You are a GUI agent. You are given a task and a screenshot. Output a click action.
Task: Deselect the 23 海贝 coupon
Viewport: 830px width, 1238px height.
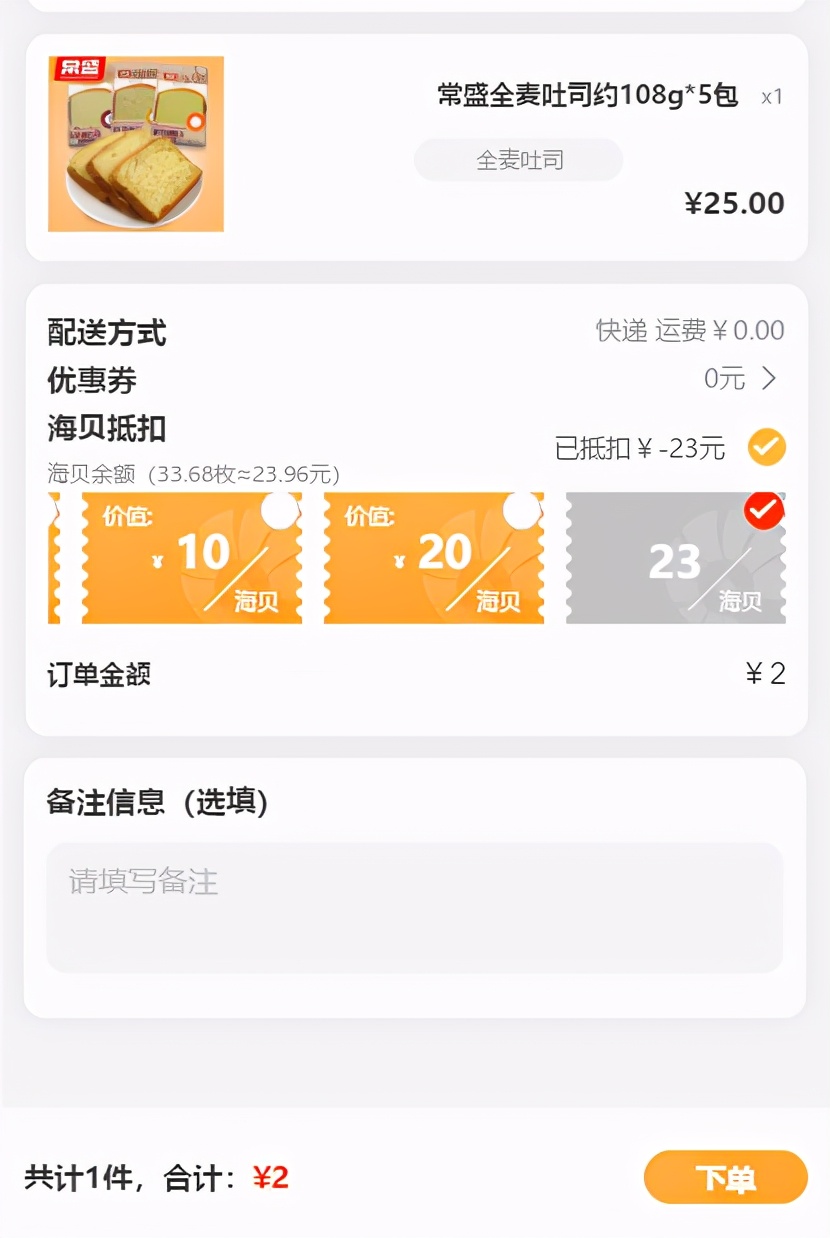pos(675,557)
